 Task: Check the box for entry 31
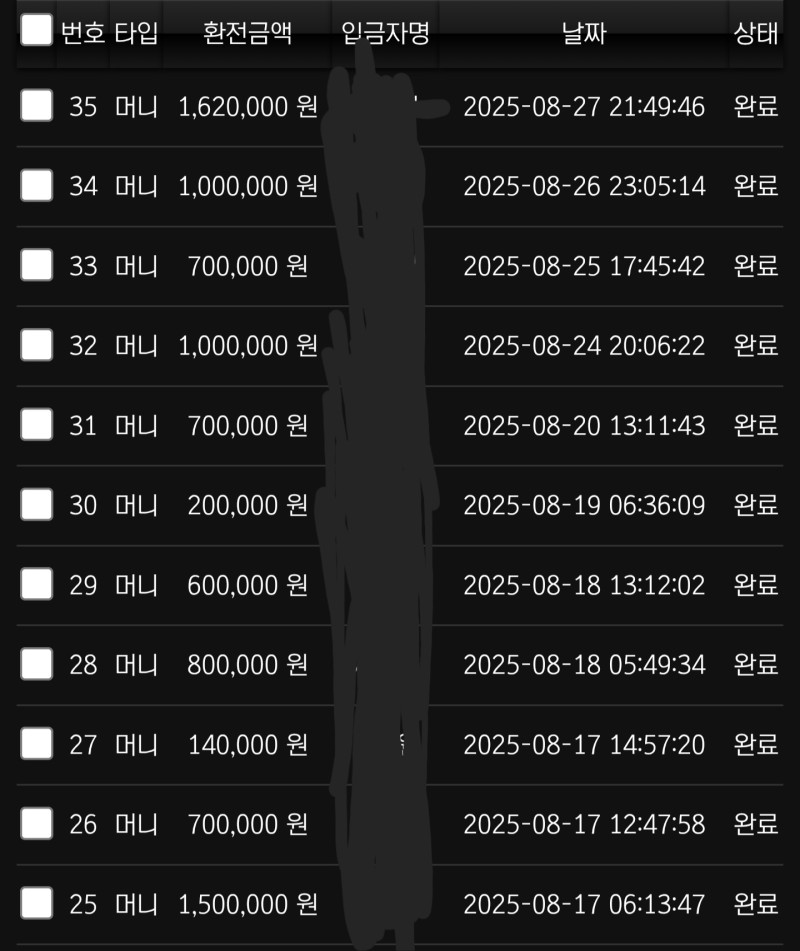tap(36, 425)
